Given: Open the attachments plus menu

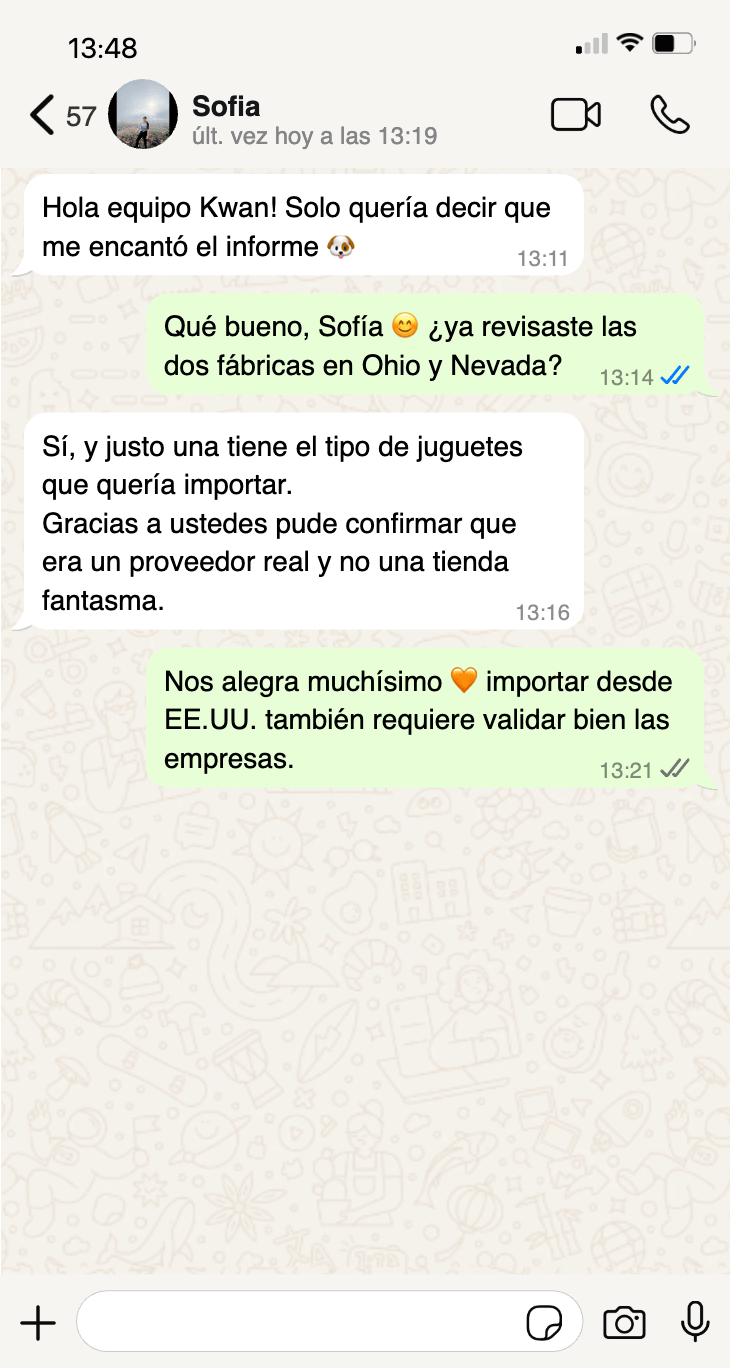Looking at the screenshot, I should (x=38, y=1323).
